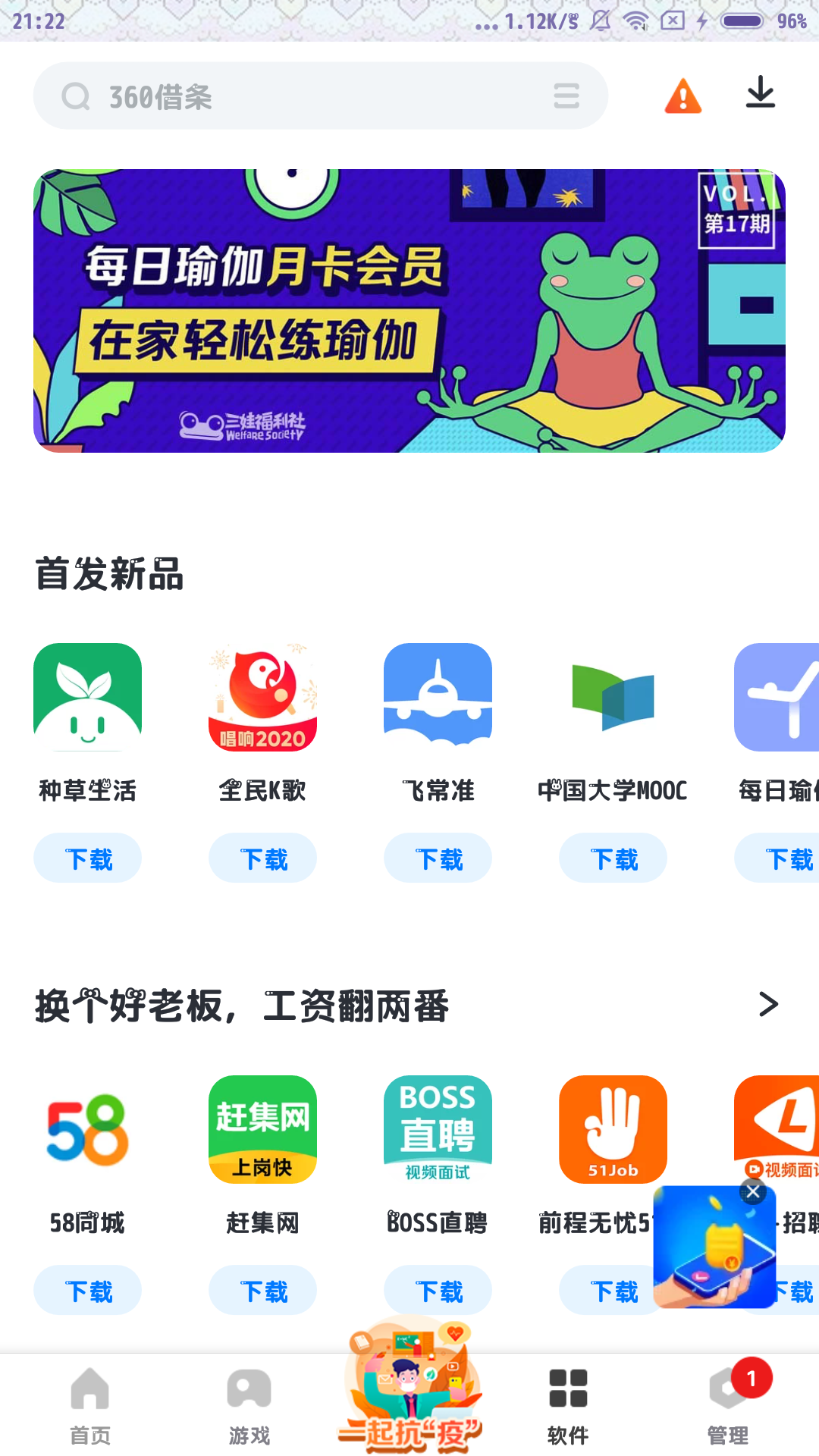Download the 种草生活 app

(88, 858)
